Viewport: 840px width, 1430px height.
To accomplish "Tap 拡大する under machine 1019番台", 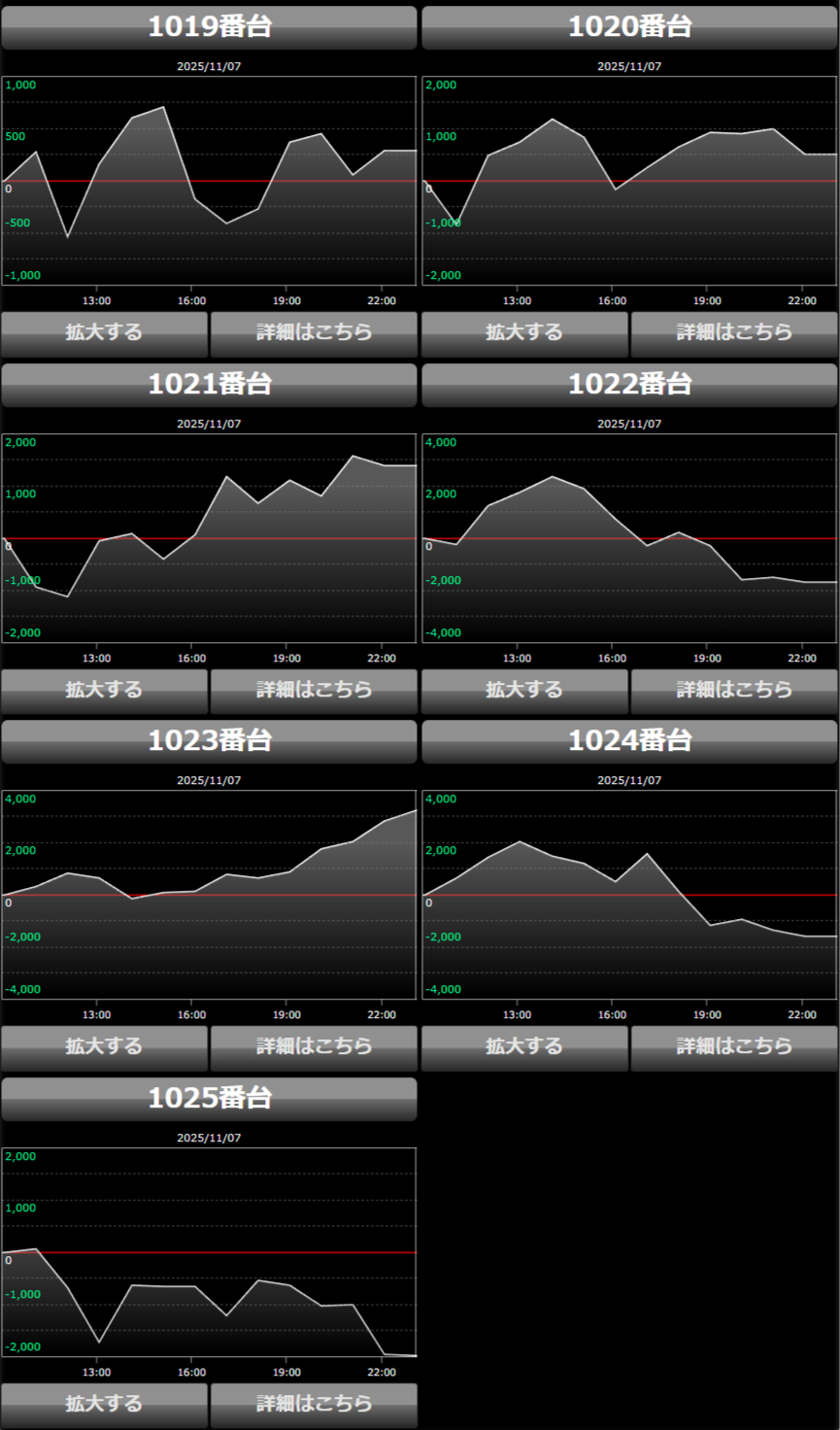I will 104,332.
